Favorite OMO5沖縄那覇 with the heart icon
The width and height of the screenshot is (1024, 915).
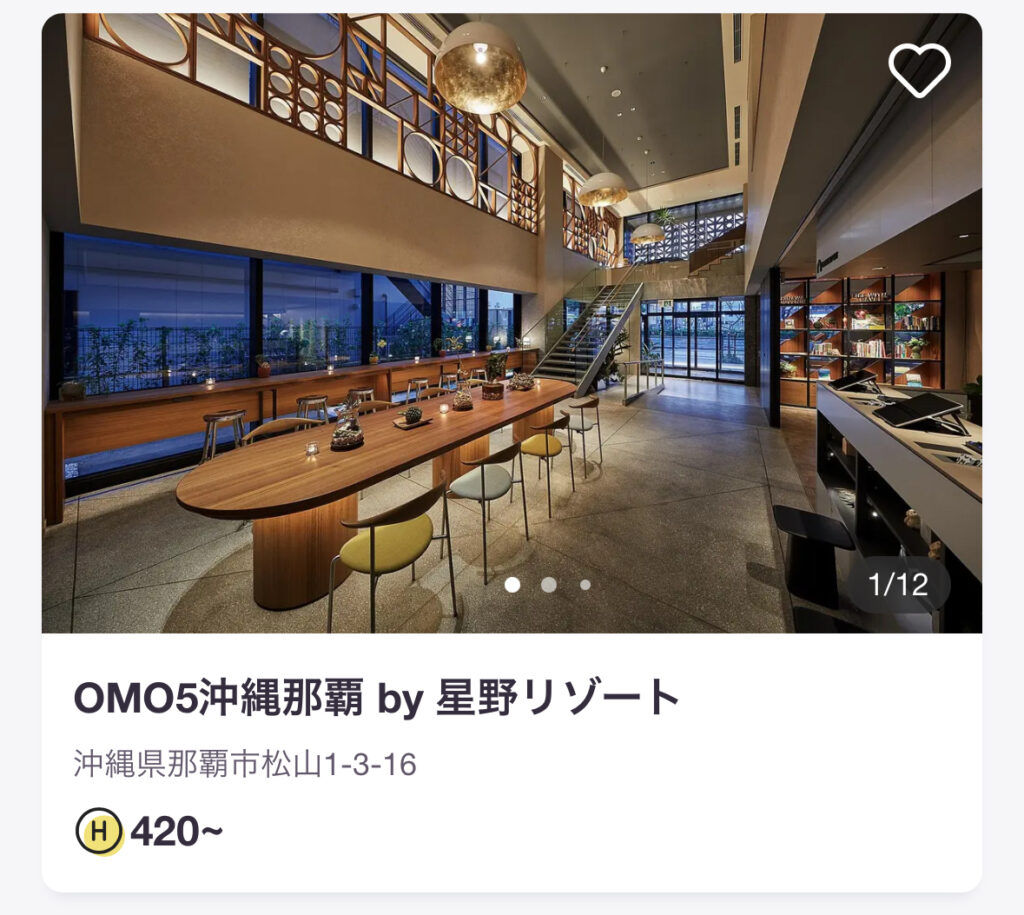click(x=919, y=70)
